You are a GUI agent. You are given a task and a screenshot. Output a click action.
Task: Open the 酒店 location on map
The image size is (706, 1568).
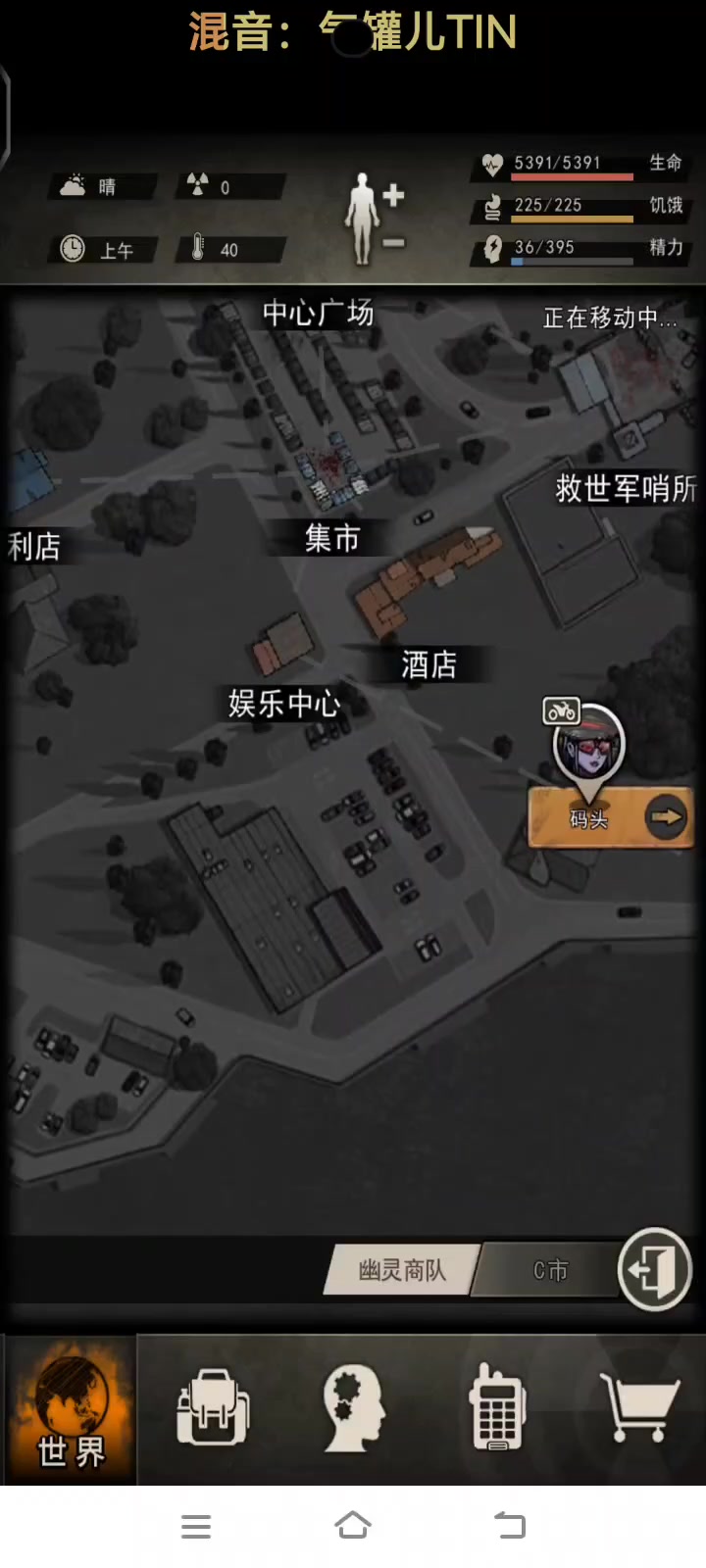click(429, 665)
